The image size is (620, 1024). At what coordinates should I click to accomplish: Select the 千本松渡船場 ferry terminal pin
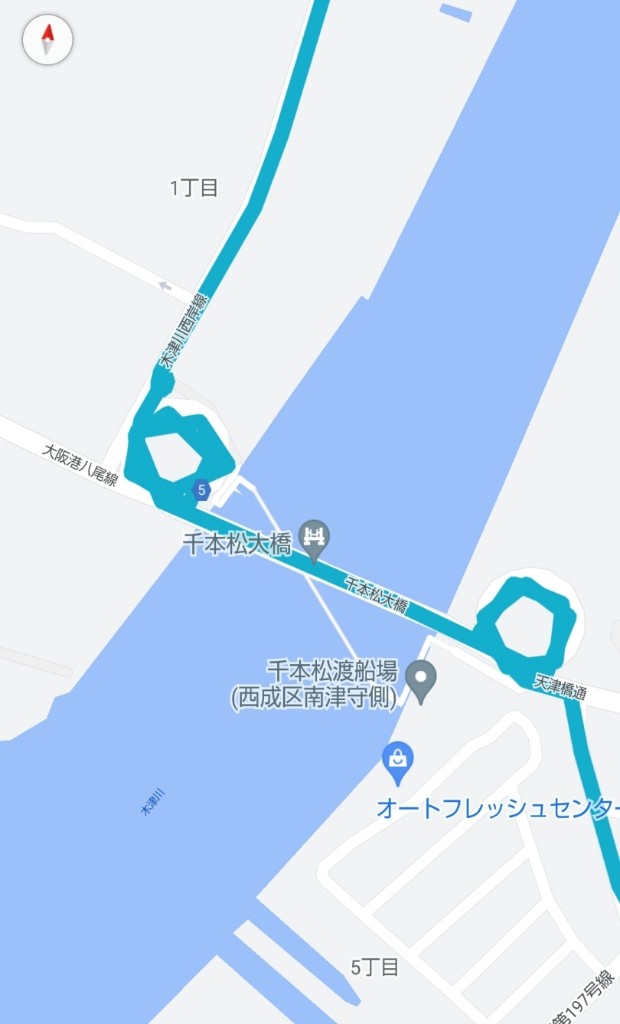pos(421,682)
